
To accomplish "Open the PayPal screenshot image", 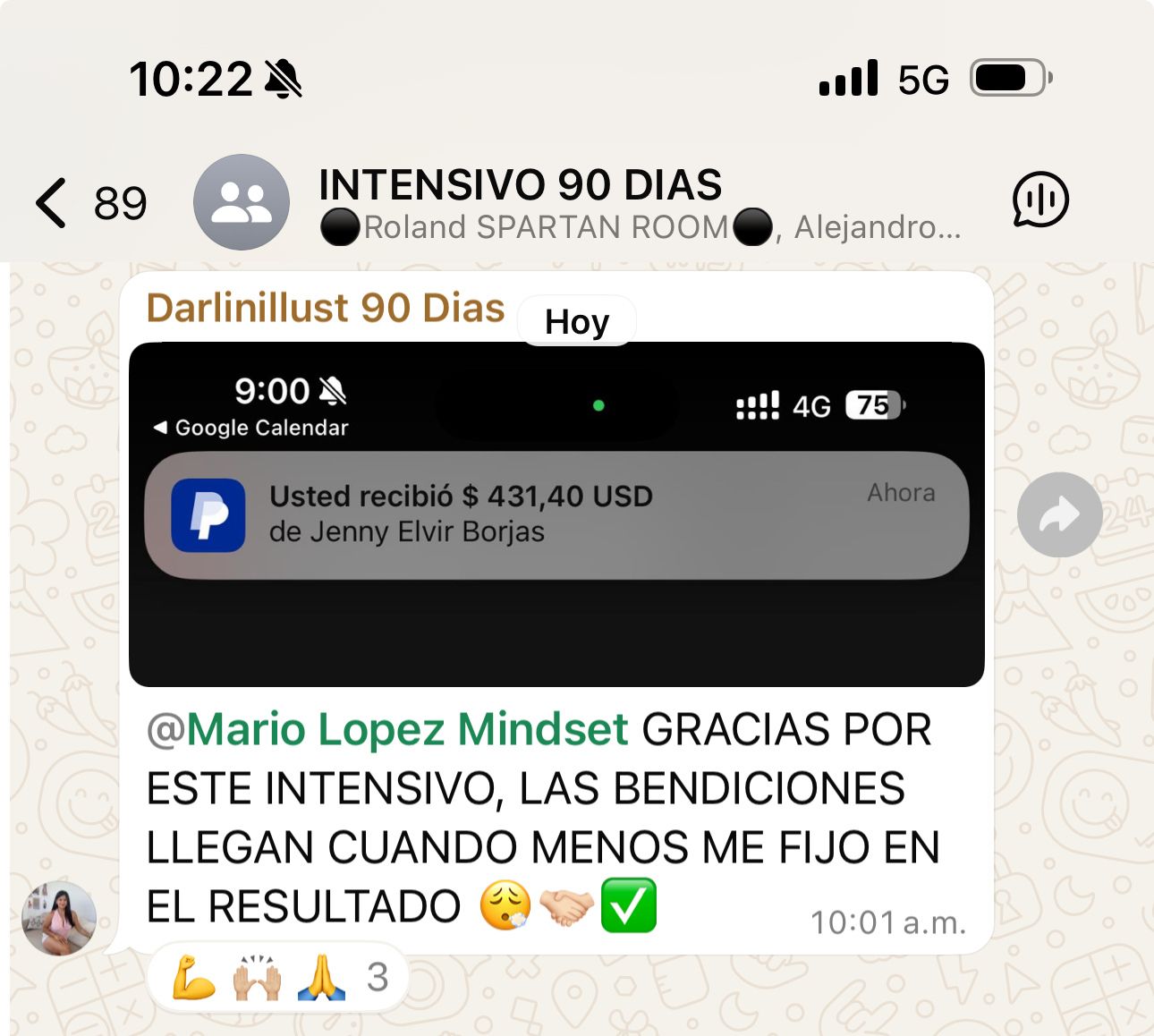I will click(x=556, y=514).
